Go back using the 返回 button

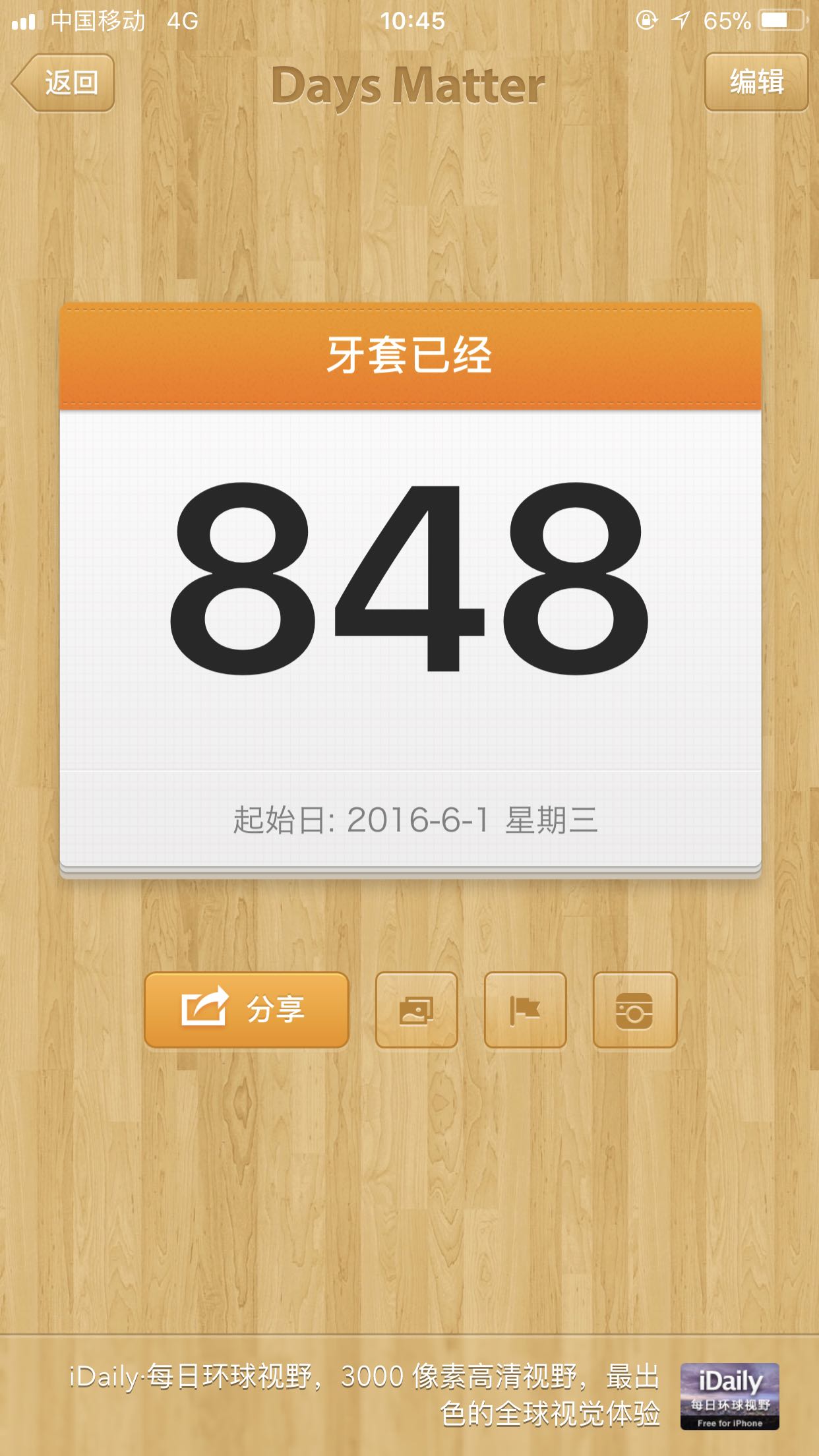[x=64, y=82]
